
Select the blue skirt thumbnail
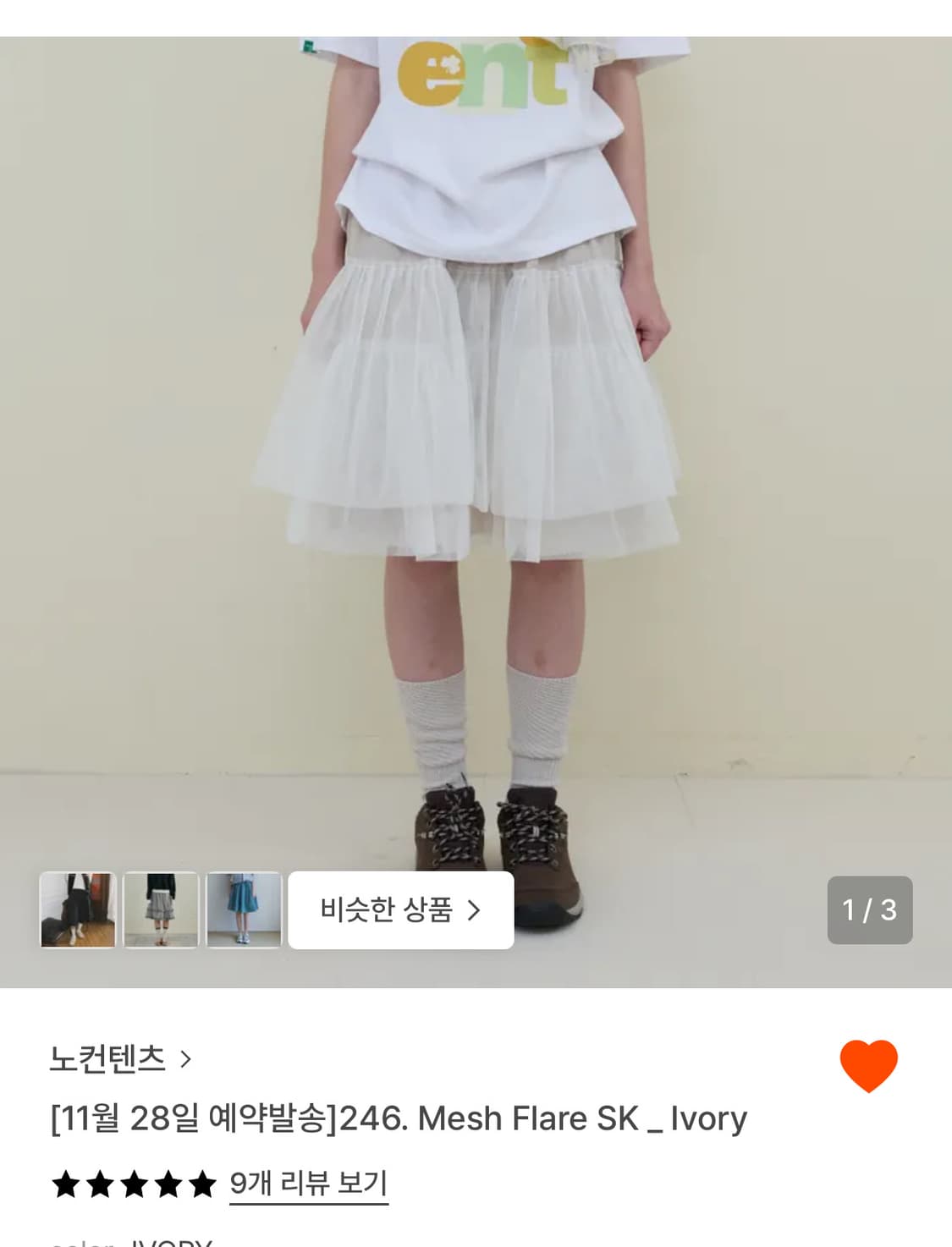click(x=245, y=909)
